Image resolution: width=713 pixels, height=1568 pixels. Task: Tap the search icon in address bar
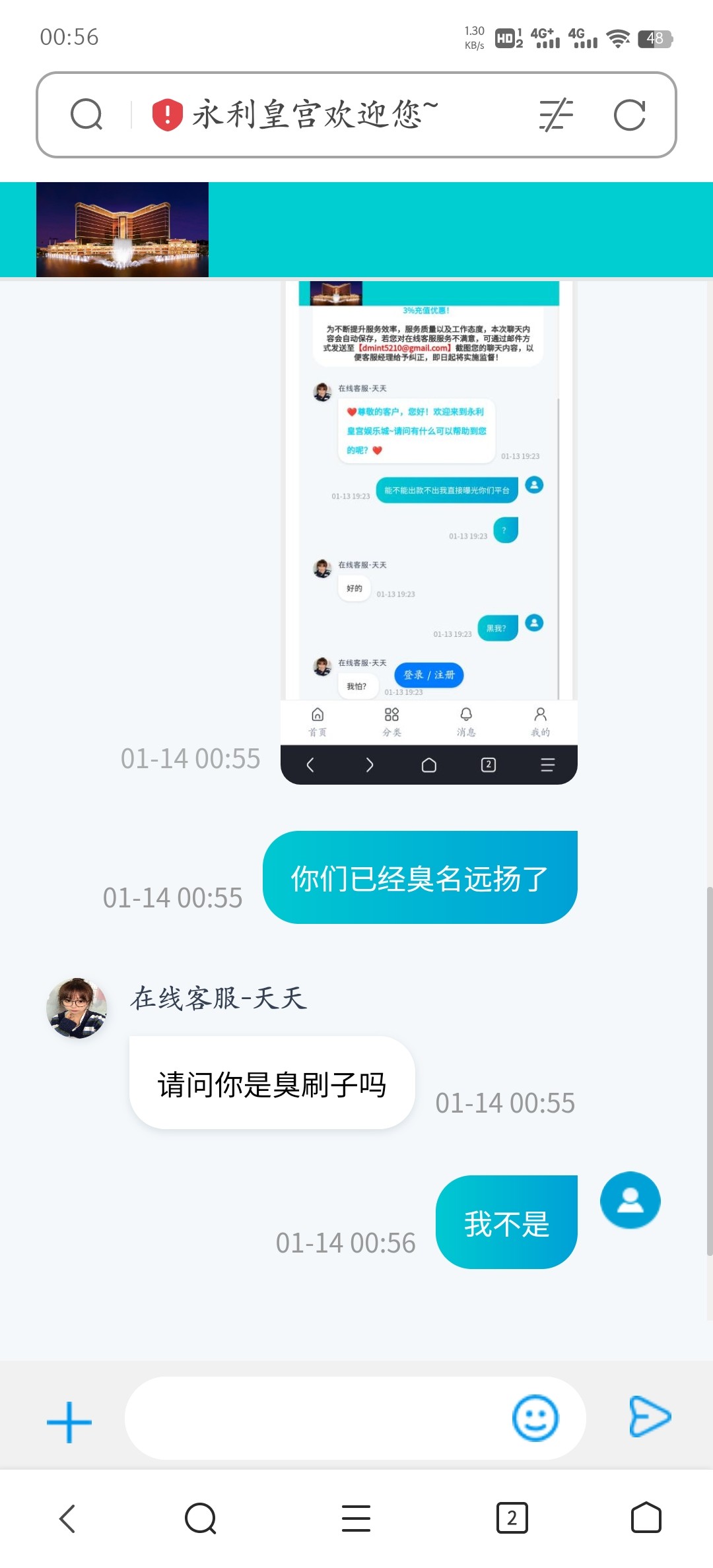pyautogui.click(x=86, y=115)
